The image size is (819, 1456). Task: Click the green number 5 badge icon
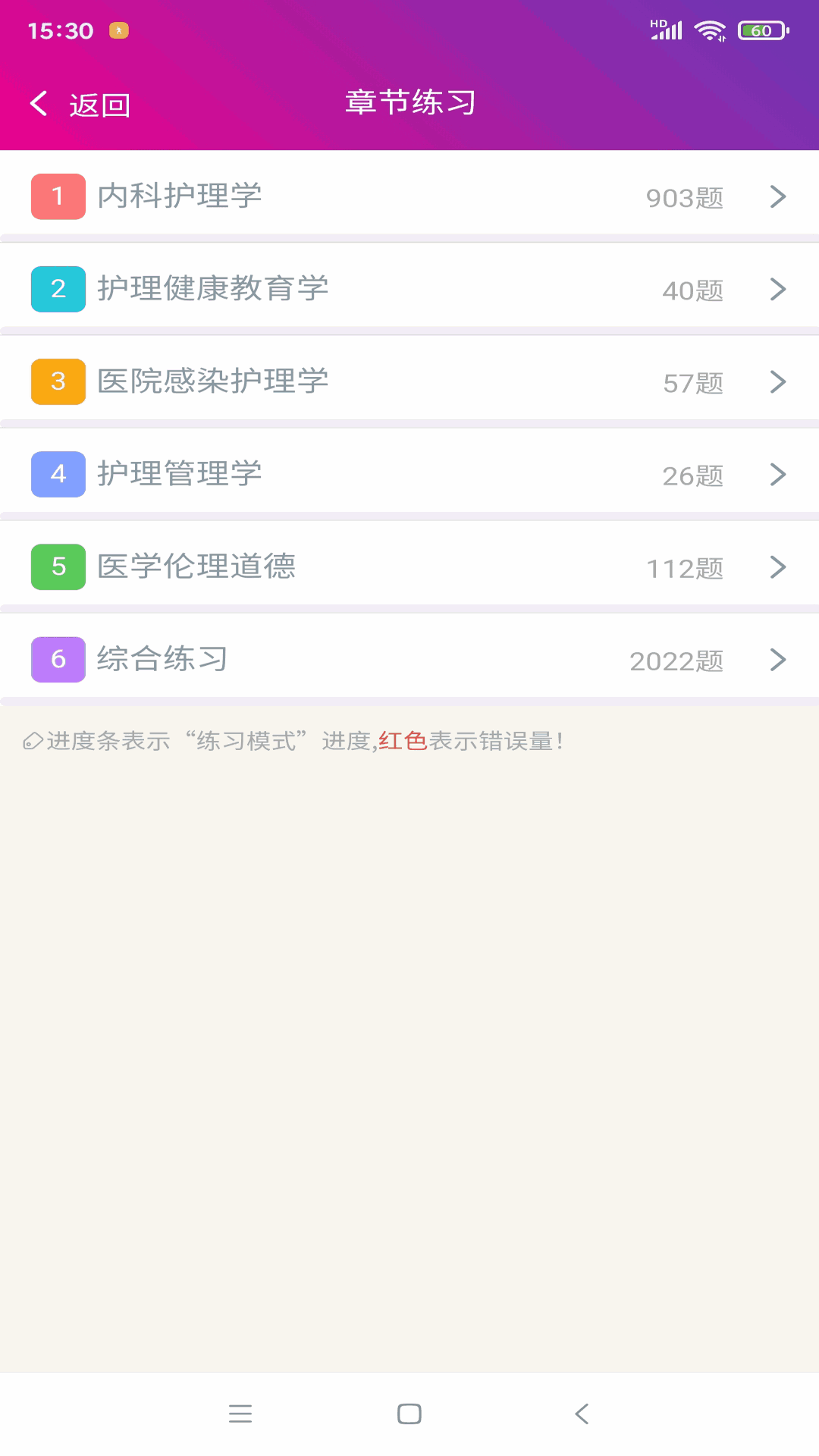58,567
